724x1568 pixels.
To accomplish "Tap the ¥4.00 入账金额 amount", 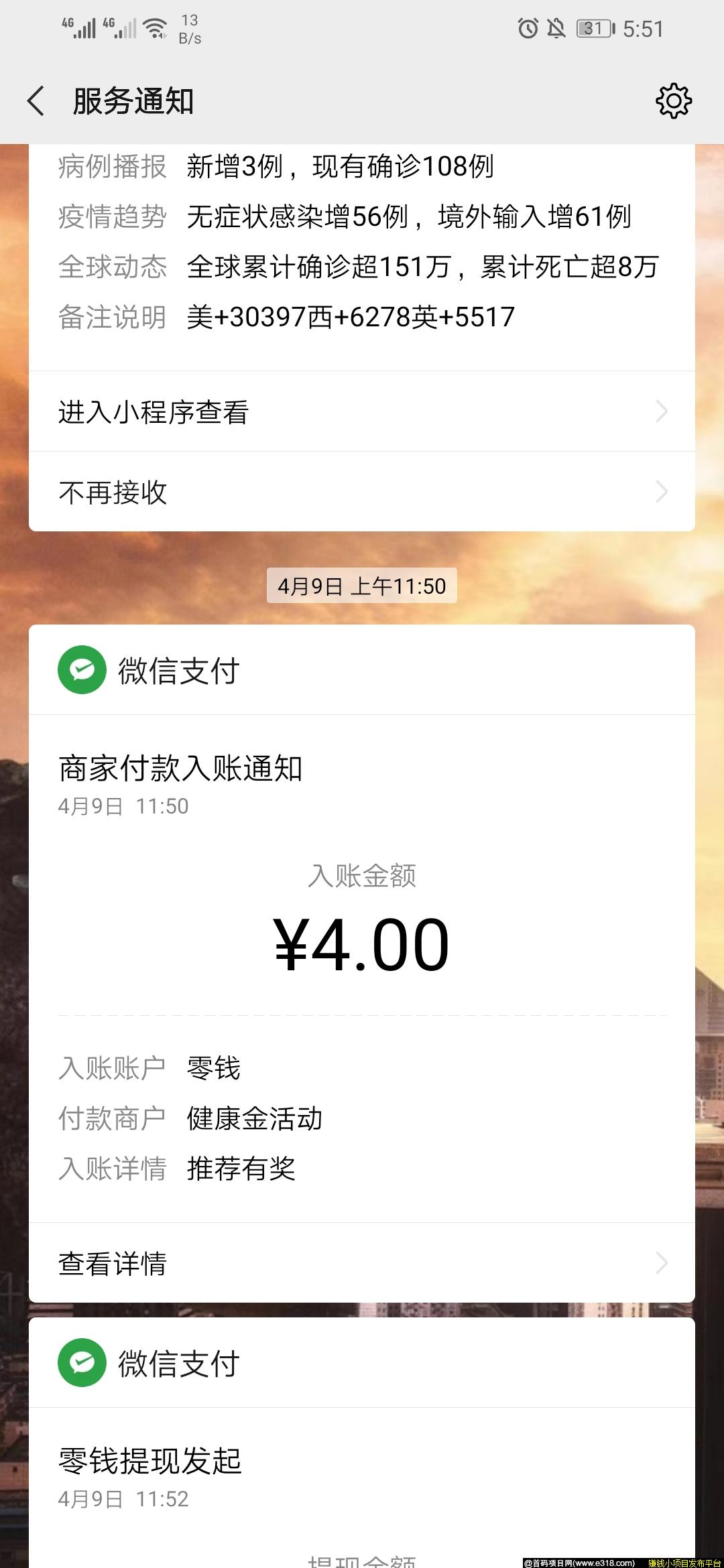I will [362, 943].
